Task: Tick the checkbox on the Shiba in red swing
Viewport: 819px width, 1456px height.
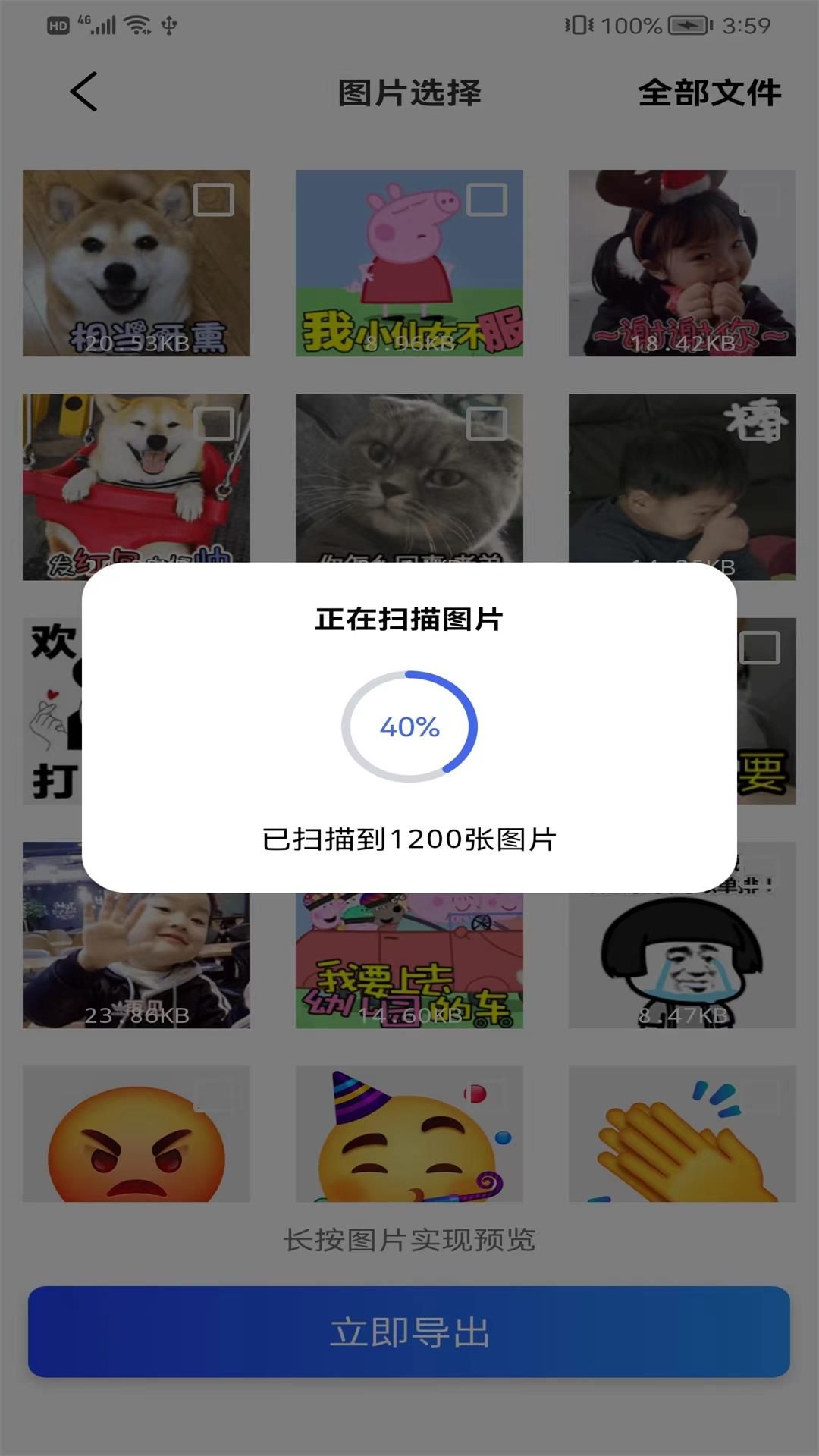Action: coord(214,424)
